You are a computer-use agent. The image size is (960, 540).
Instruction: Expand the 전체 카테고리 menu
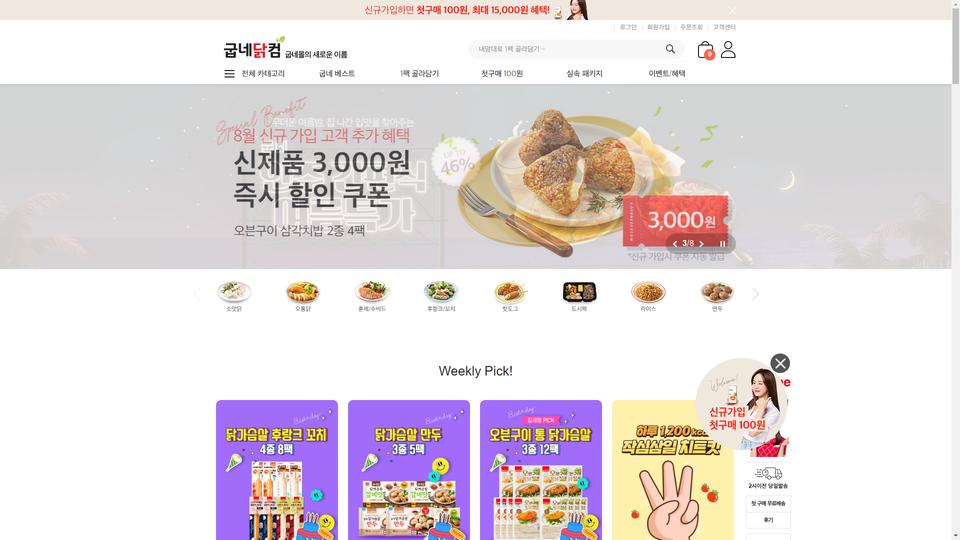(254, 73)
